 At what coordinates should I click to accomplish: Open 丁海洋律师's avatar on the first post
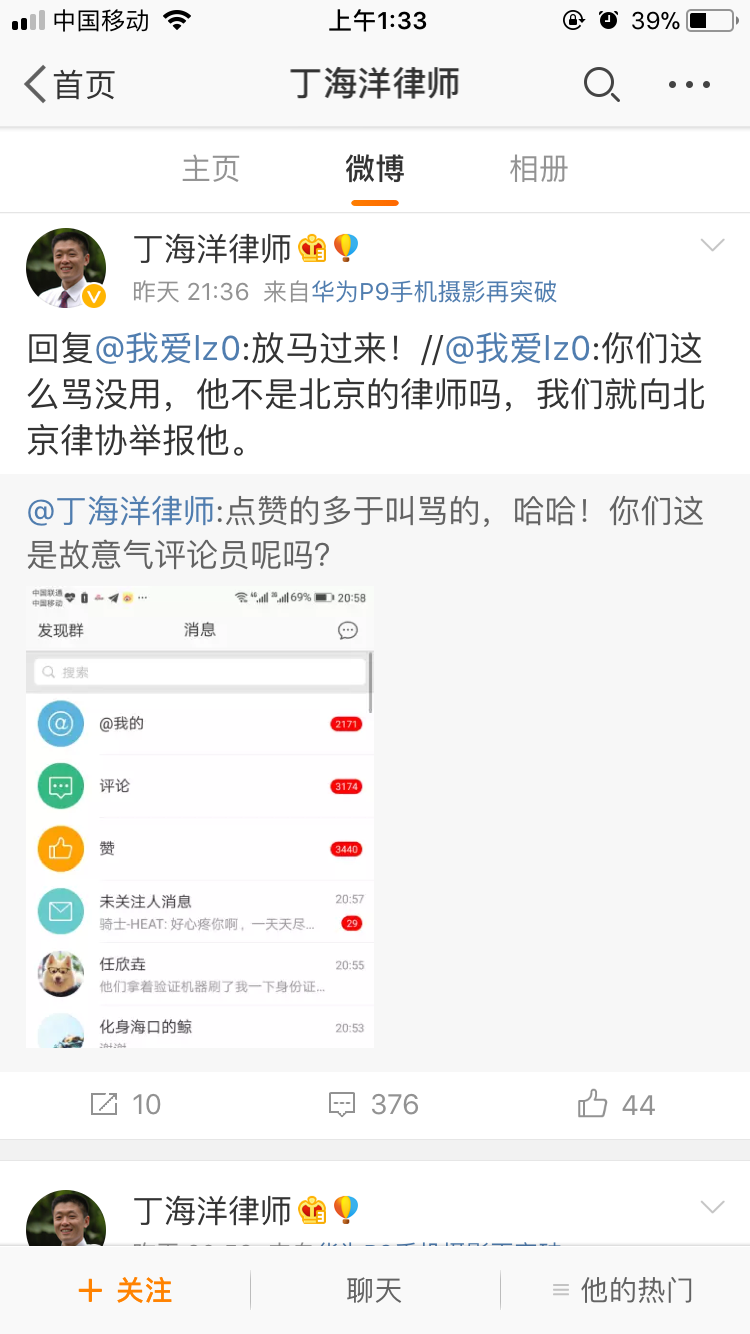tap(66, 268)
